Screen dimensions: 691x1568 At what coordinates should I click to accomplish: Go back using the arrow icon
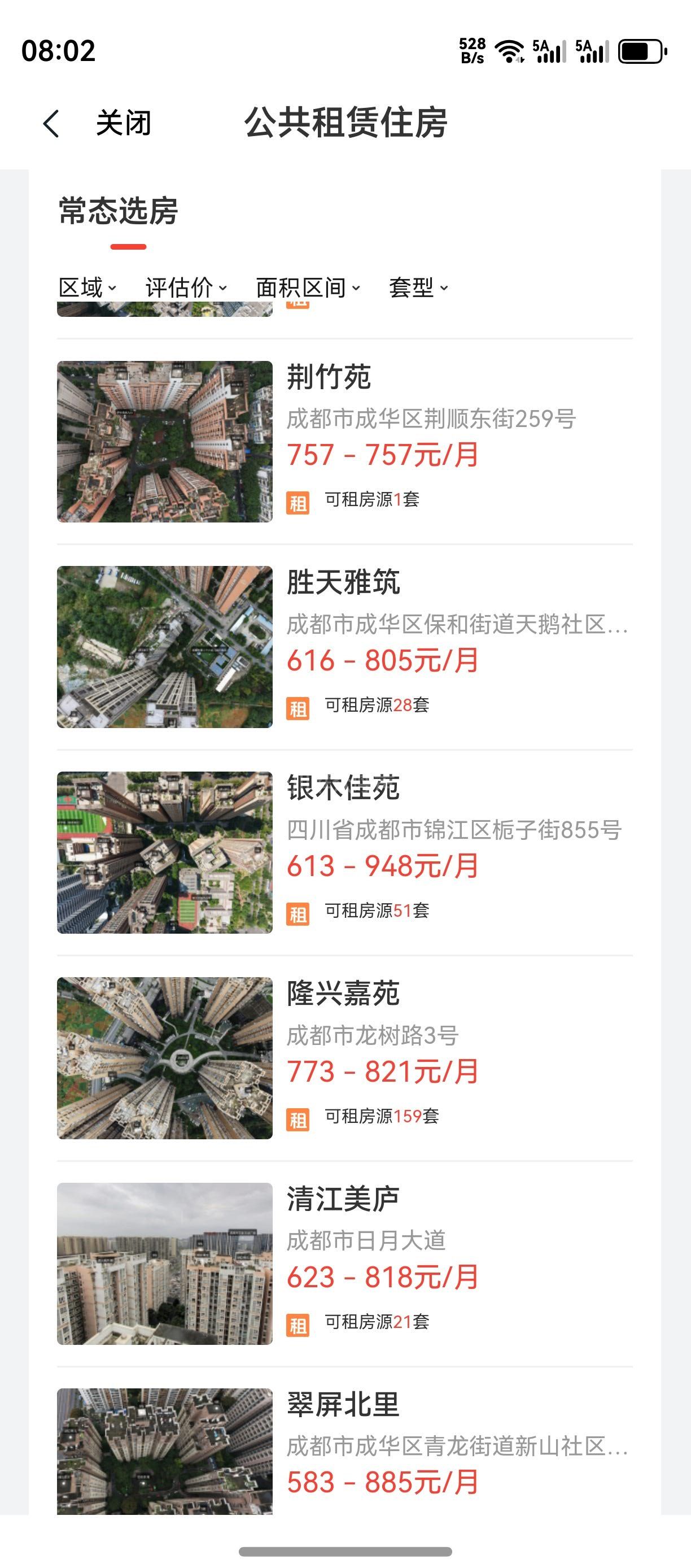coord(52,124)
